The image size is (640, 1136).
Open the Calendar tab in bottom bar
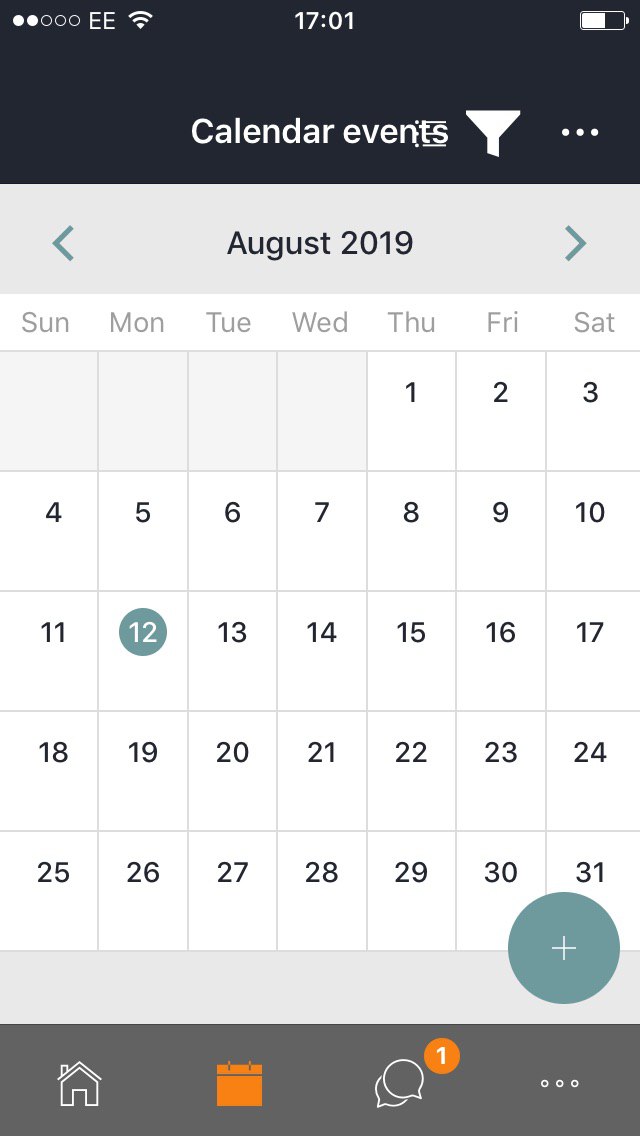click(239, 1084)
